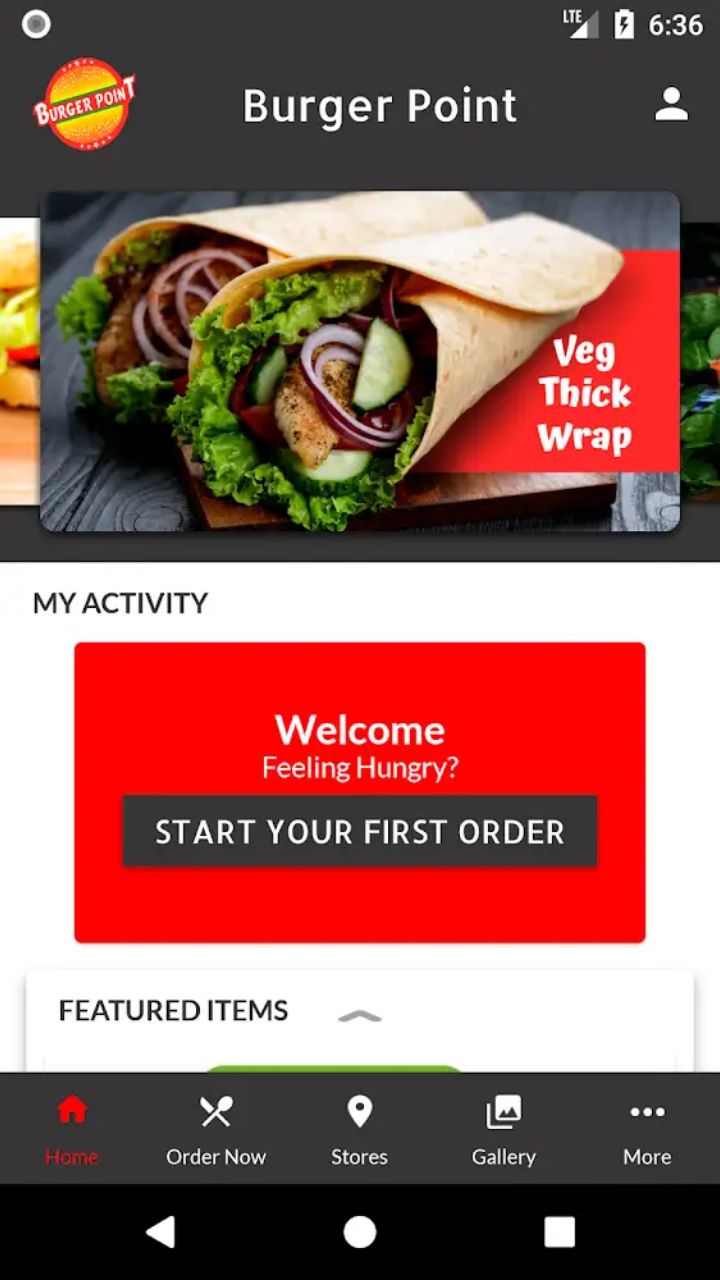Image resolution: width=720 pixels, height=1280 pixels.
Task: Tap Start Your First Order button
Action: [x=360, y=831]
